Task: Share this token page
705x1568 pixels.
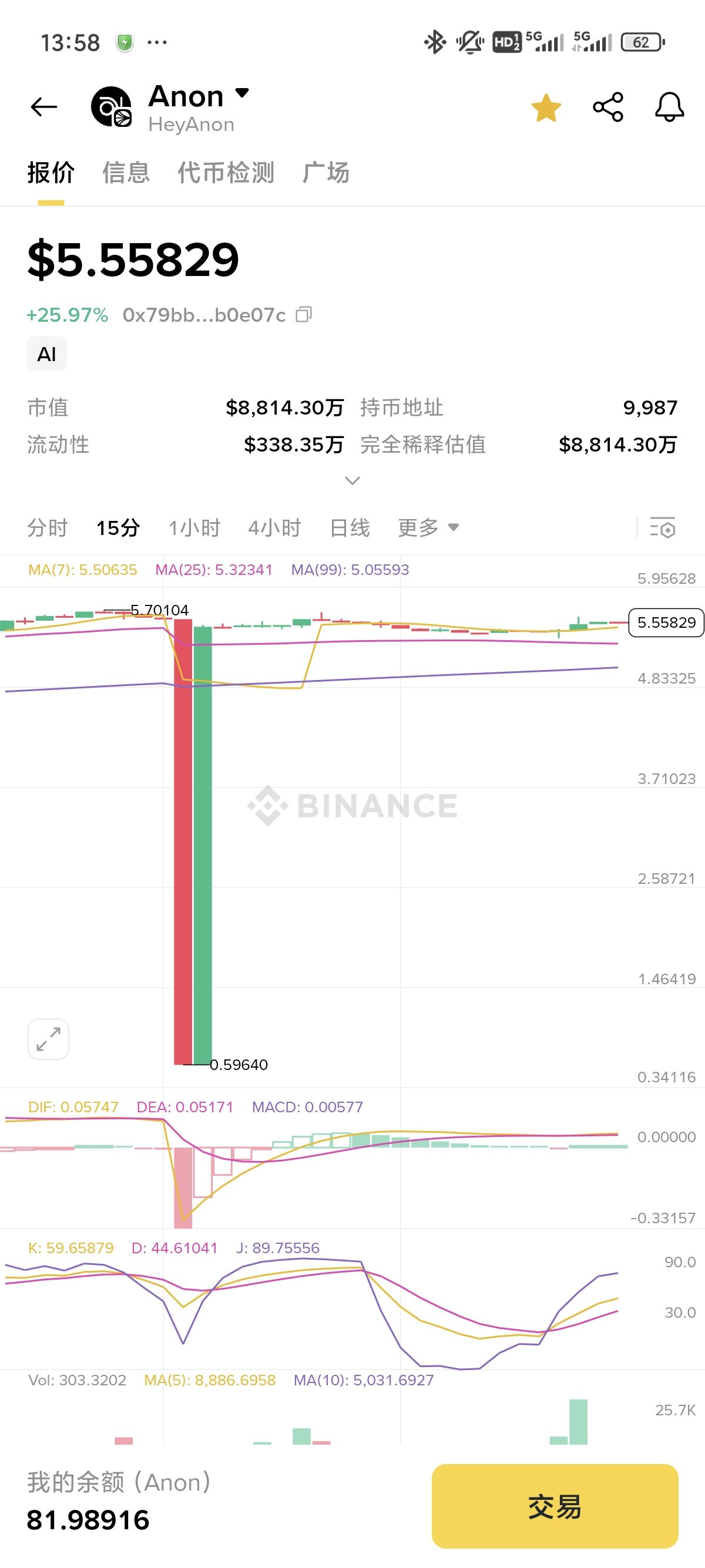Action: 608,107
